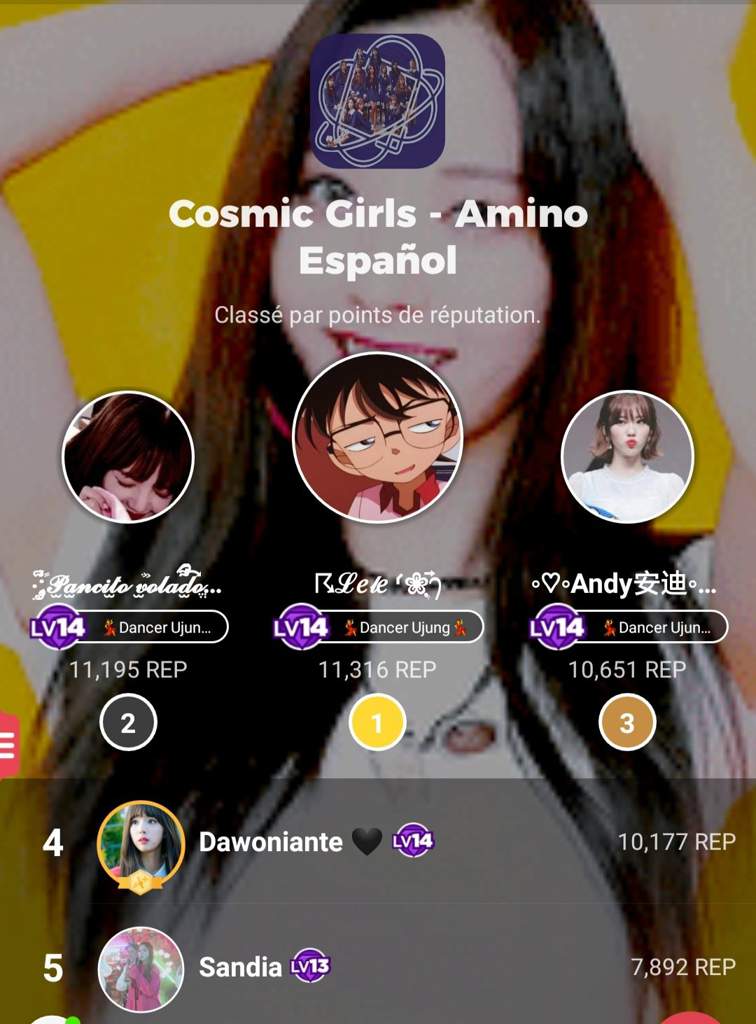Open the red side menu tab

point(8,745)
